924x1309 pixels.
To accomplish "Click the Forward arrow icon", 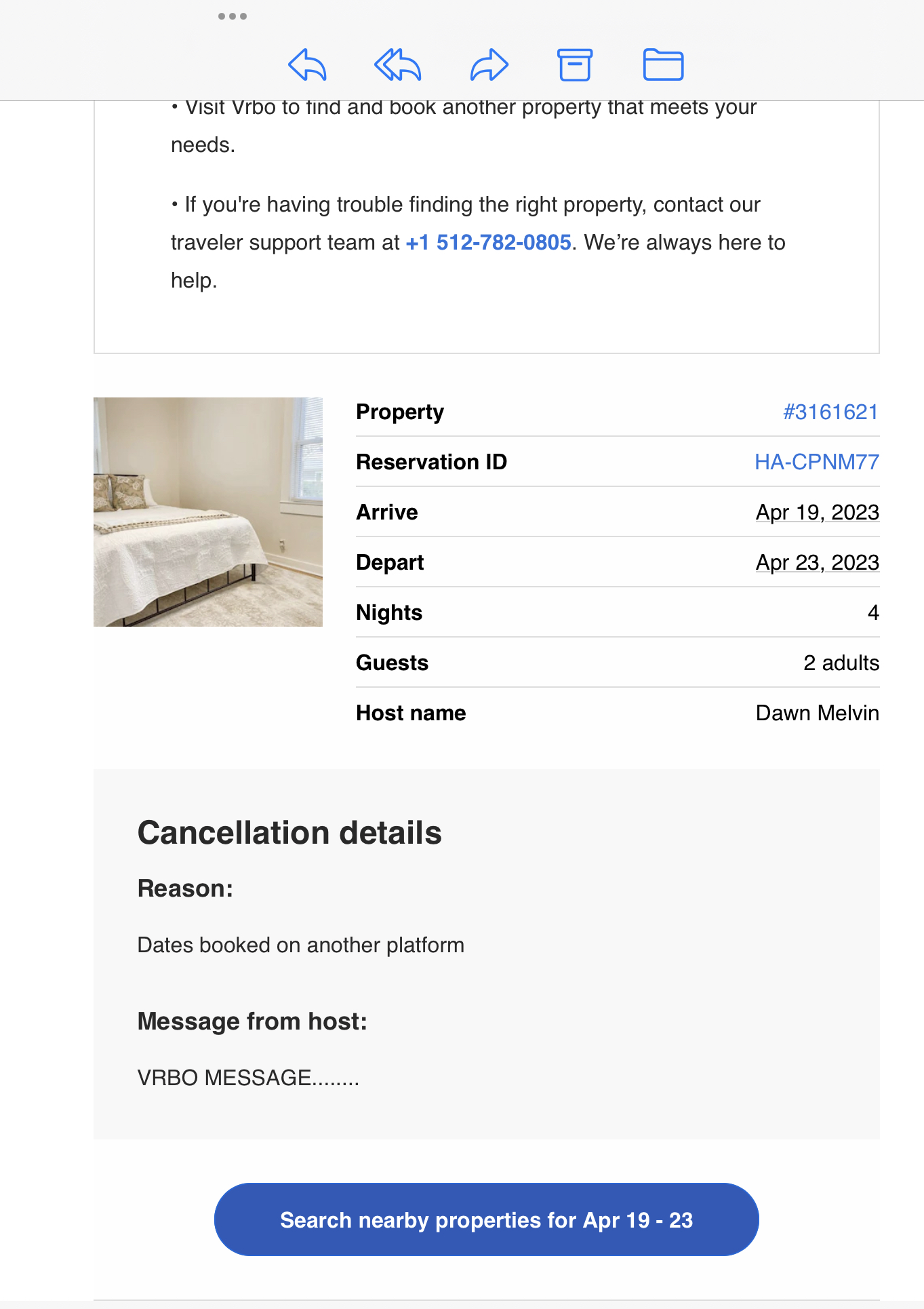I will (488, 64).
